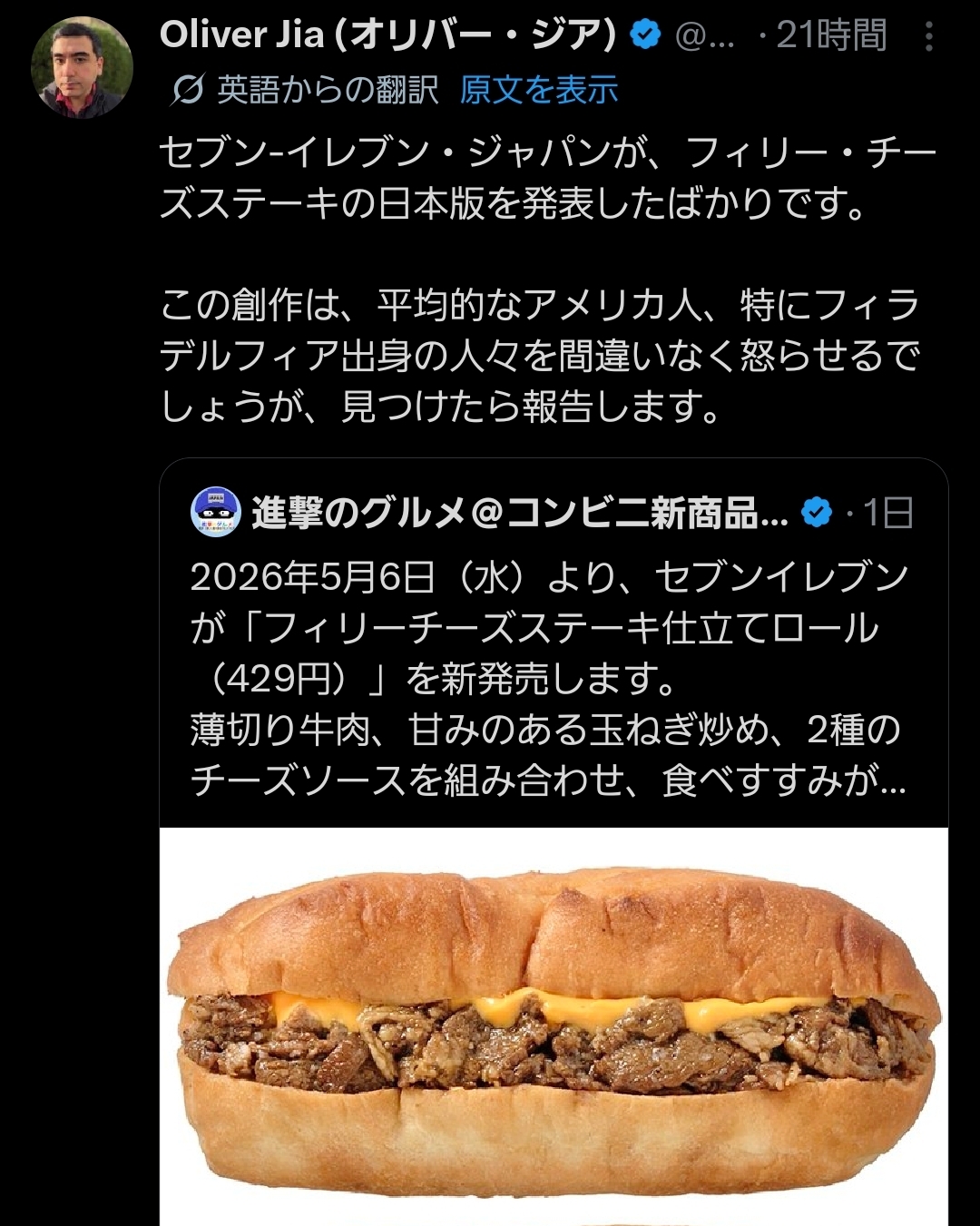Tap 原文を表示 to show original text
Viewport: 980px width, 1226px height.
[538, 90]
